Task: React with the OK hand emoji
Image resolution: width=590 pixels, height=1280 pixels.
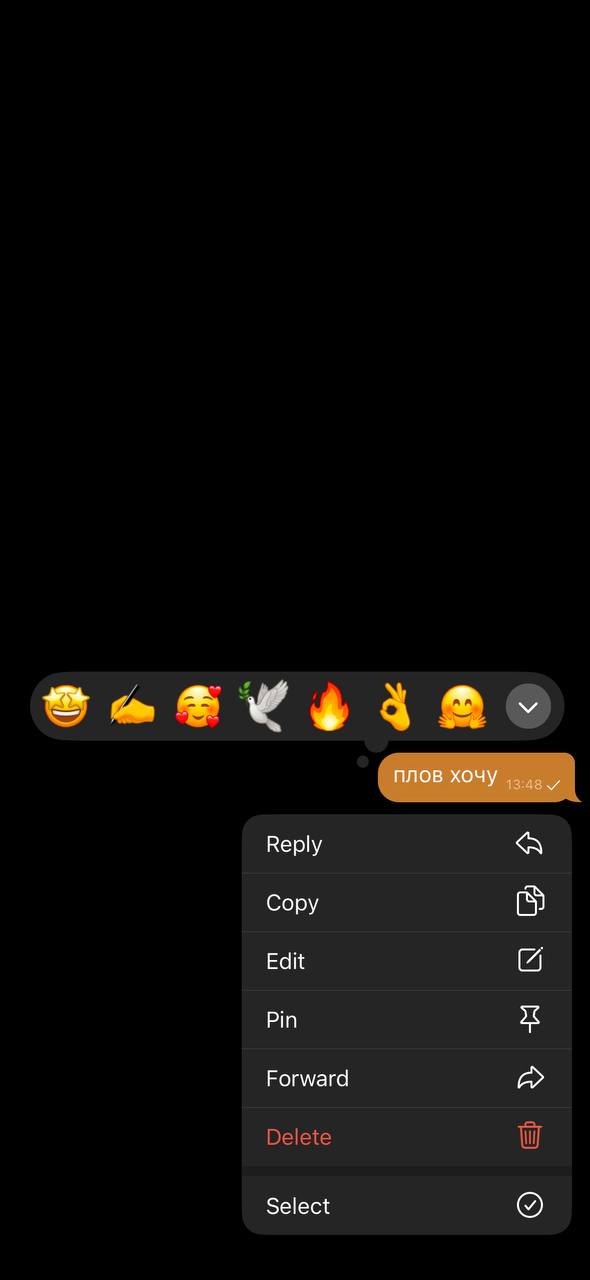Action: tap(396, 707)
